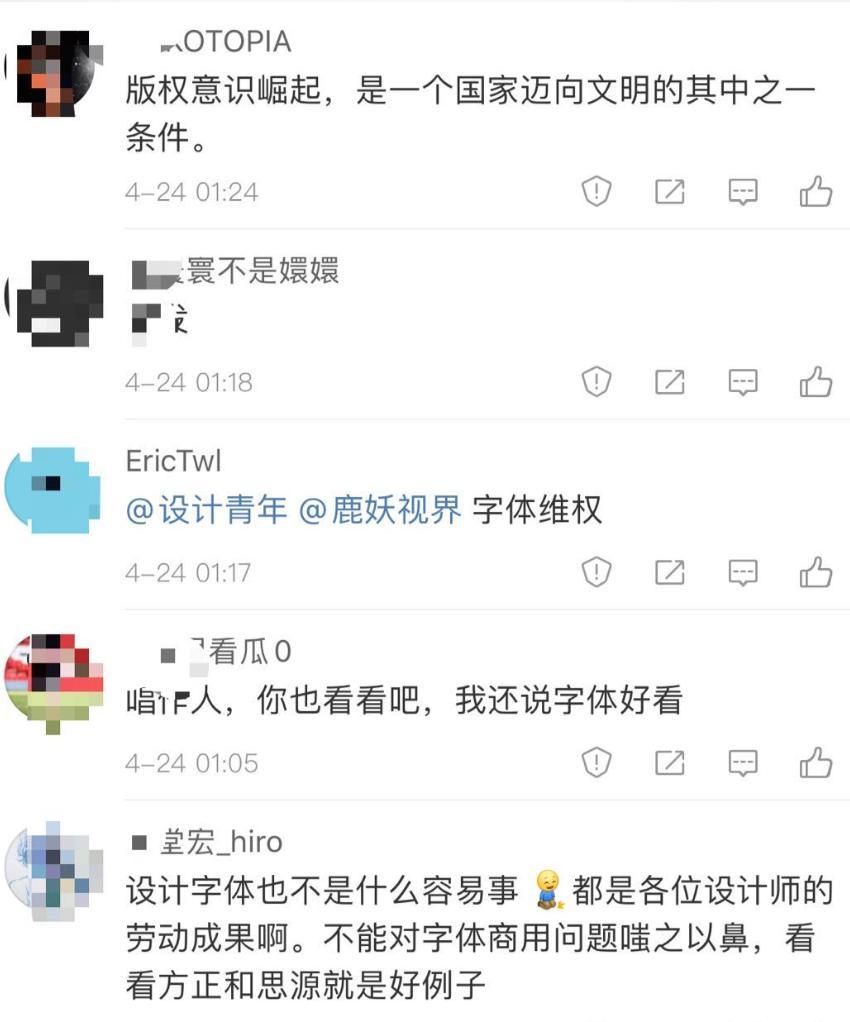
Task: Like the comment about 版权意识崛起
Action: (815, 191)
